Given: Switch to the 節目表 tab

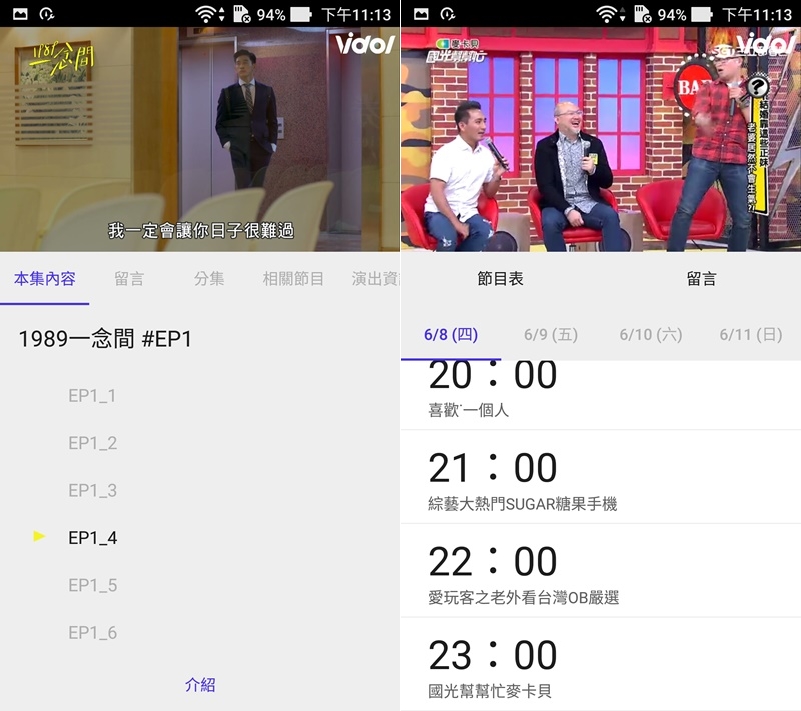Looking at the screenshot, I should (500, 279).
